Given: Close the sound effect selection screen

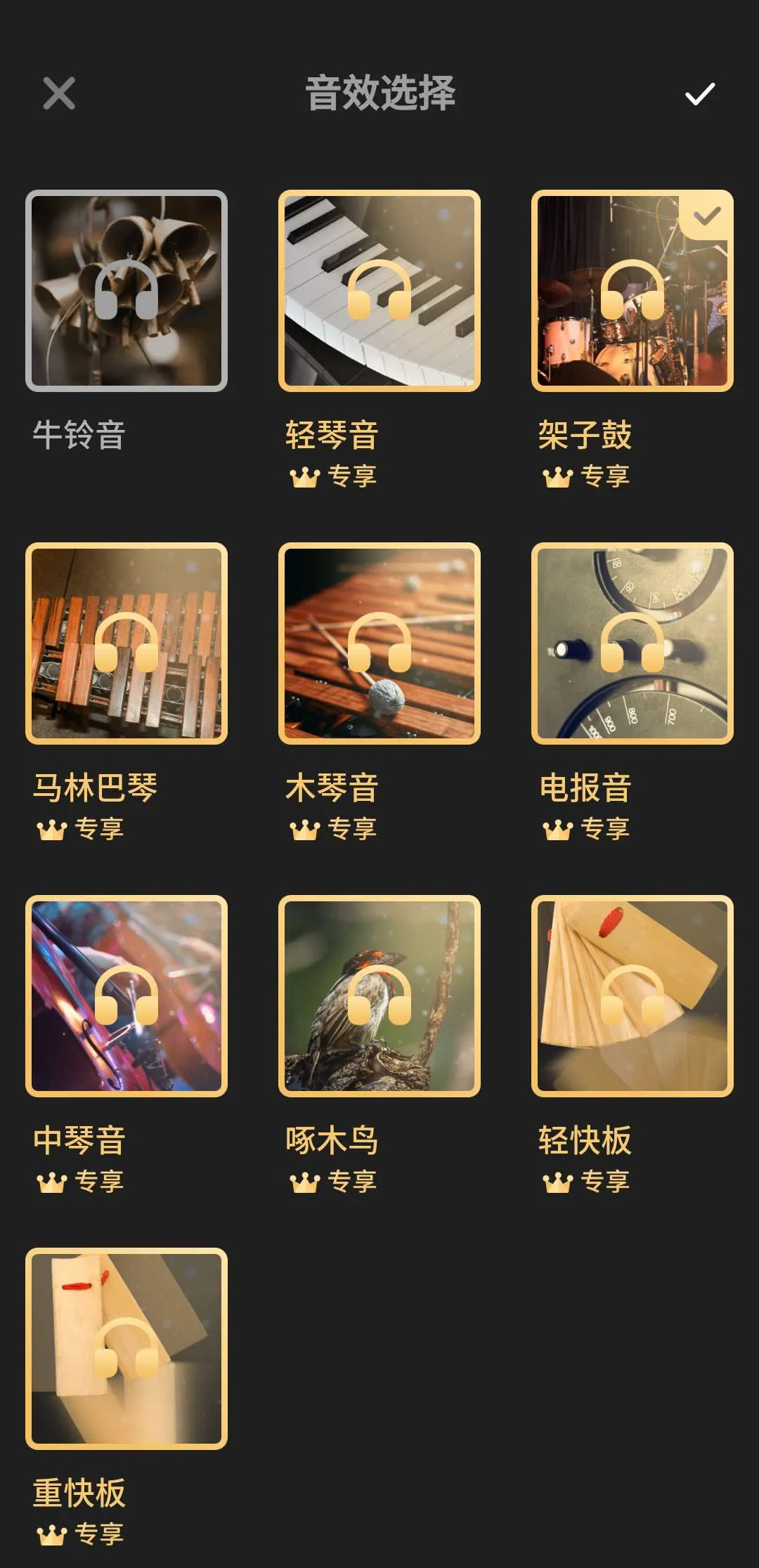Looking at the screenshot, I should [59, 93].
